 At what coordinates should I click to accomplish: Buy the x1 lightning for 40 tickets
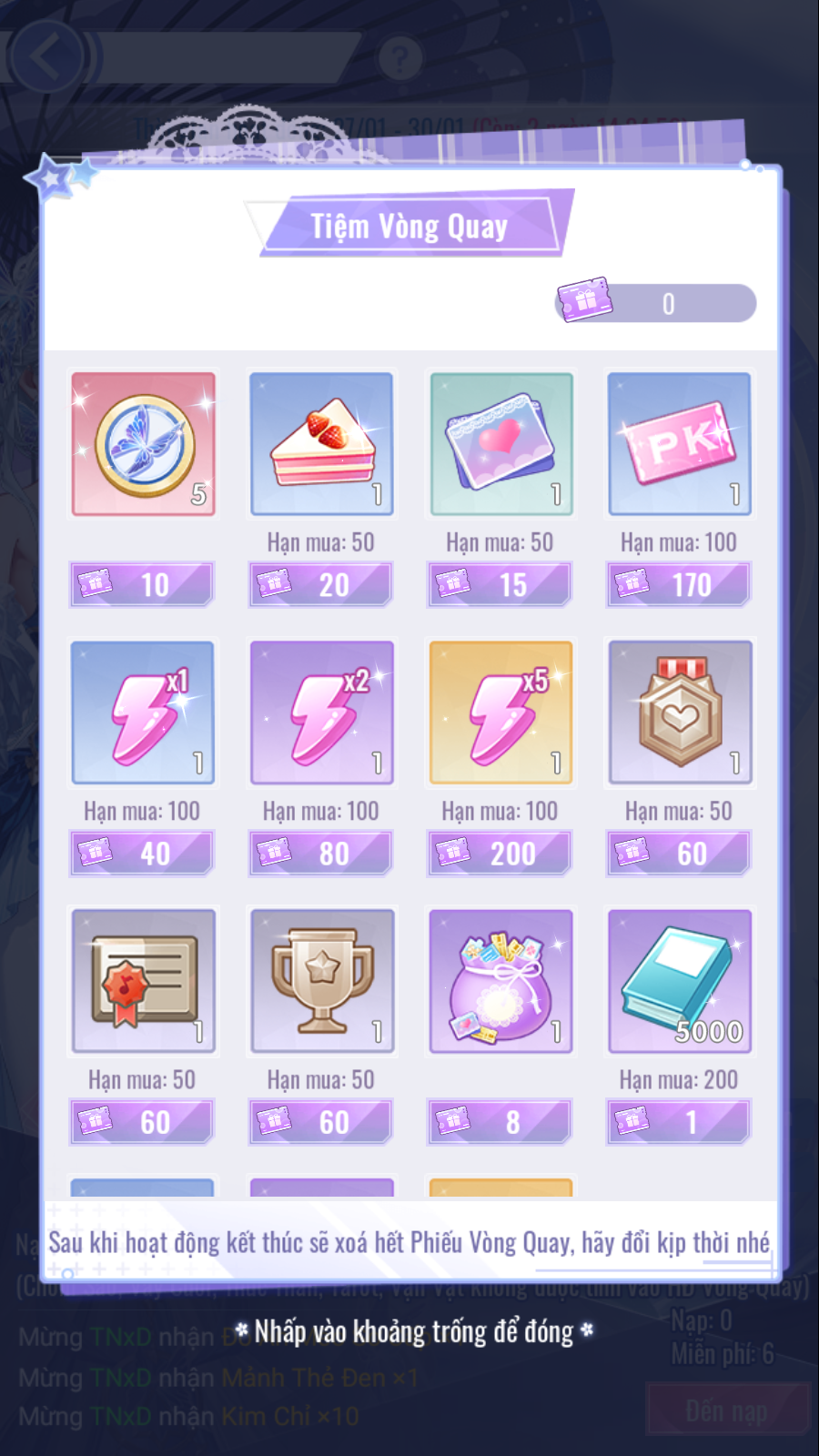143,854
